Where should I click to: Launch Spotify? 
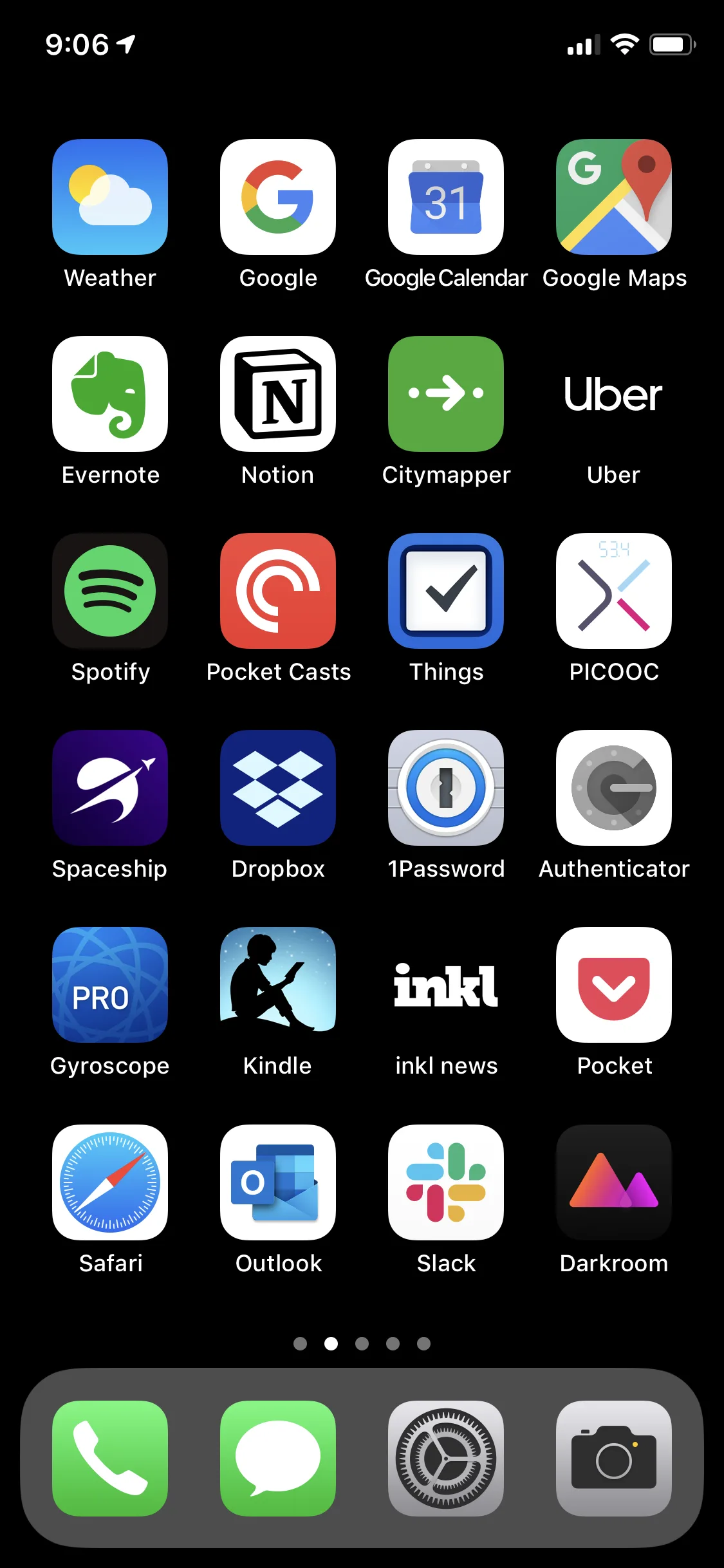click(x=110, y=591)
